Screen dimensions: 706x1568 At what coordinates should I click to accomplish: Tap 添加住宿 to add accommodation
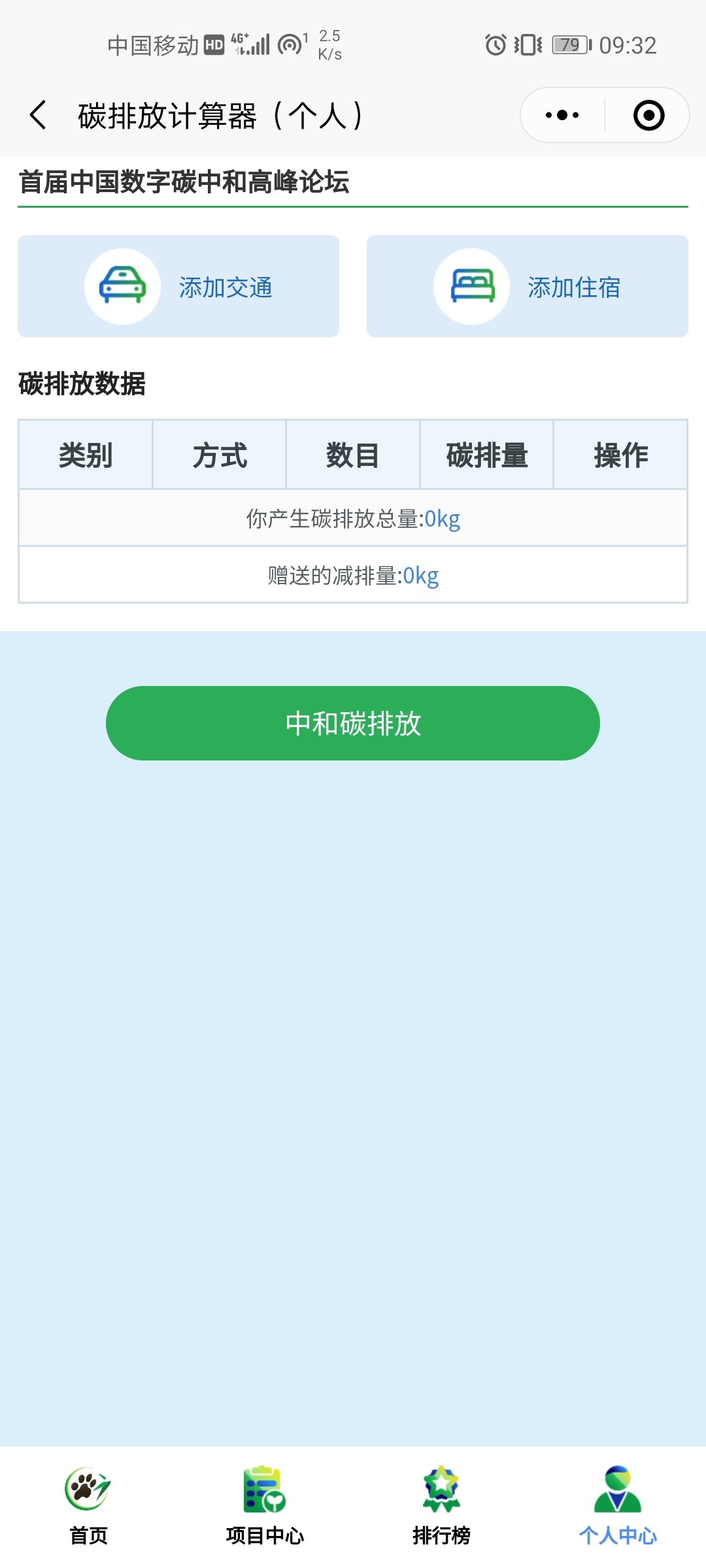[x=527, y=287]
